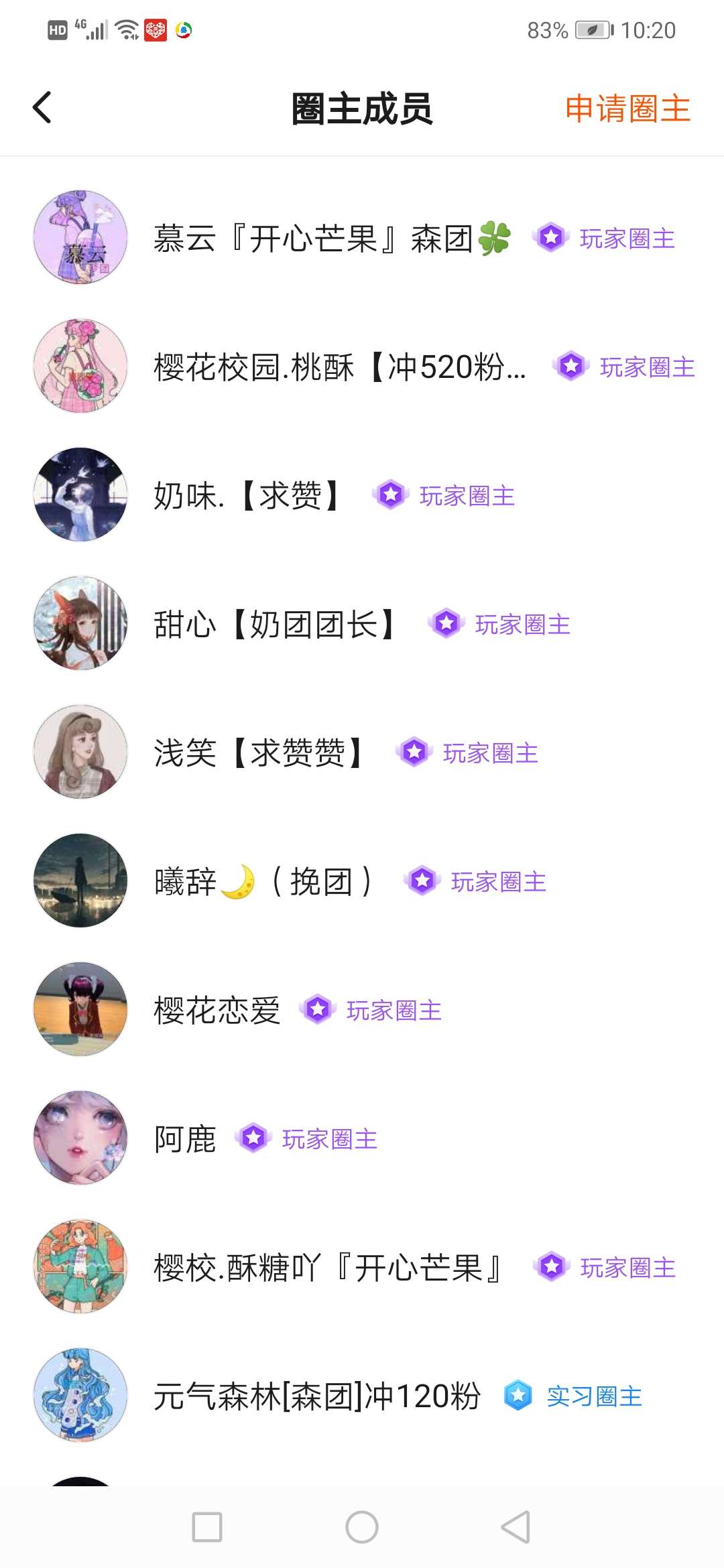The height and width of the screenshot is (1568, 724).
Task: Open member 曦辞（挽团）
Action: (x=263, y=882)
